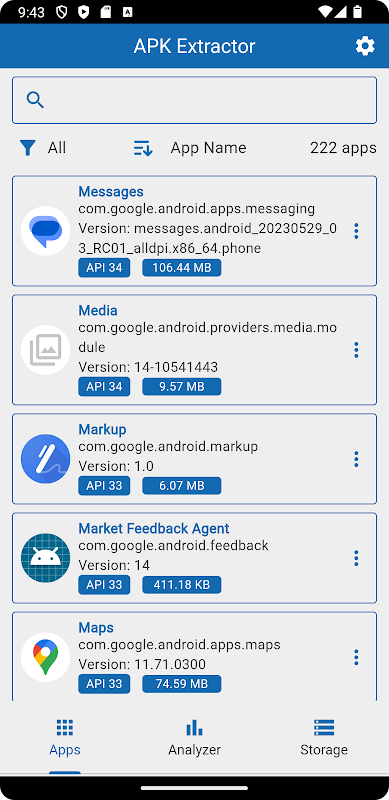Open overflow menu for Media

click(x=356, y=349)
